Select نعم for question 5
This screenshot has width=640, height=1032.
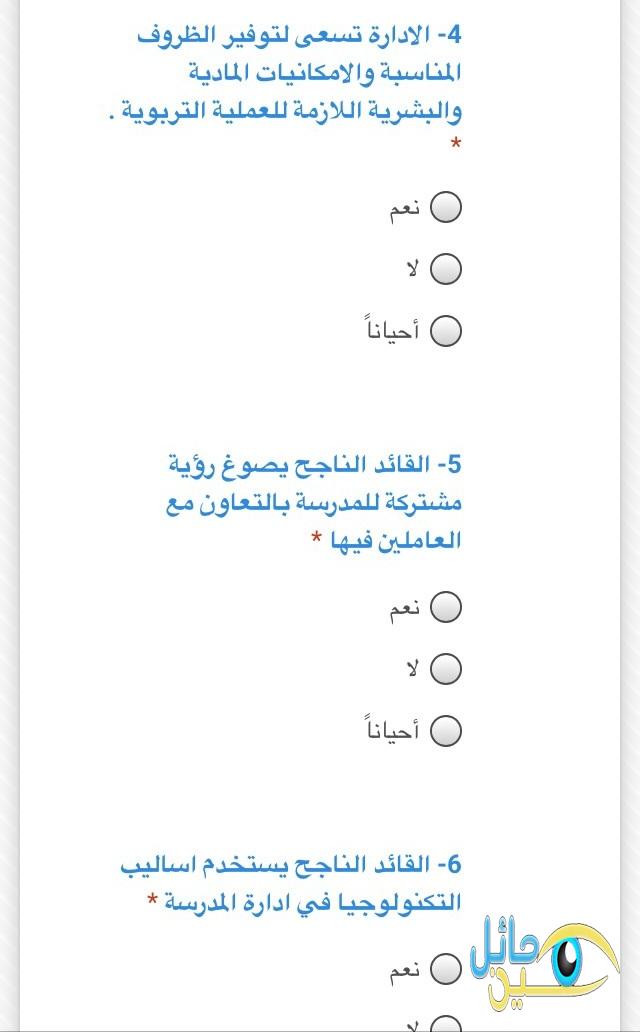click(x=446, y=607)
